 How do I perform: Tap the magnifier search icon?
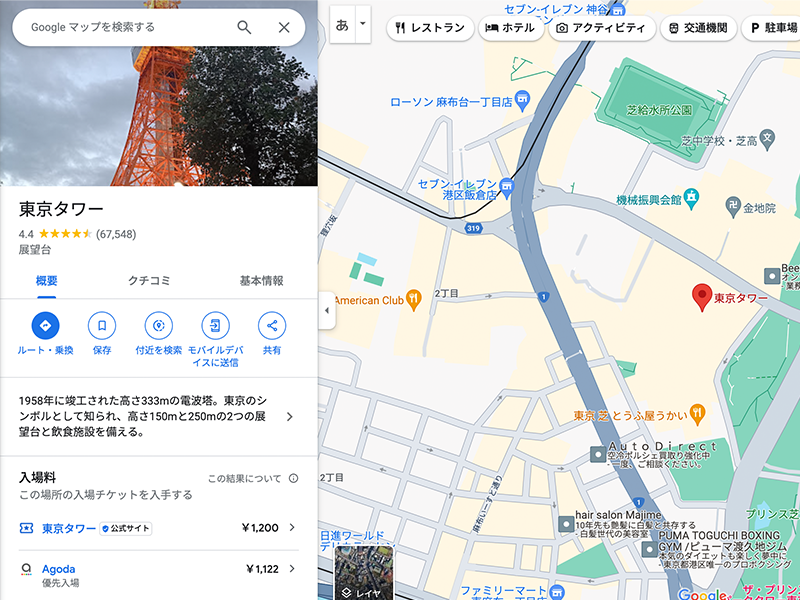244,27
